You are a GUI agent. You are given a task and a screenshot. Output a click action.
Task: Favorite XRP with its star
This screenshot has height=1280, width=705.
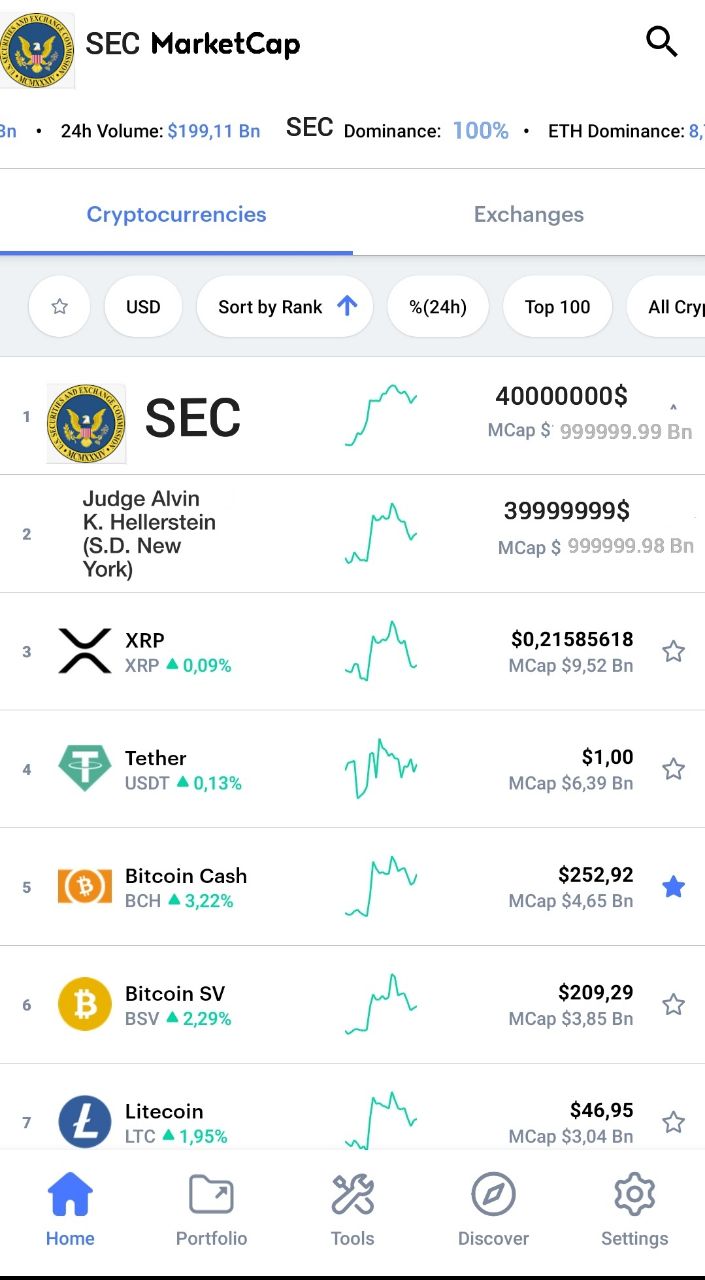(x=674, y=652)
